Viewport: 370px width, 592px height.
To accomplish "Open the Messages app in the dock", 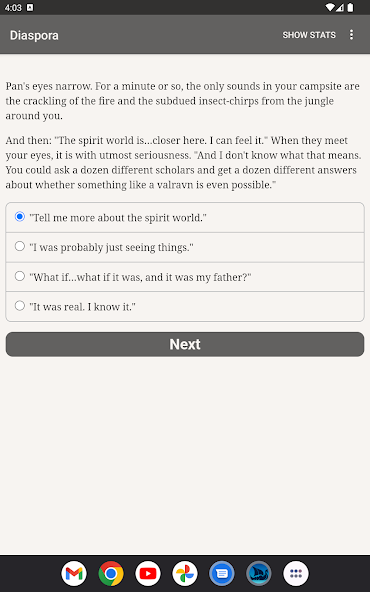I will pos(222,574).
